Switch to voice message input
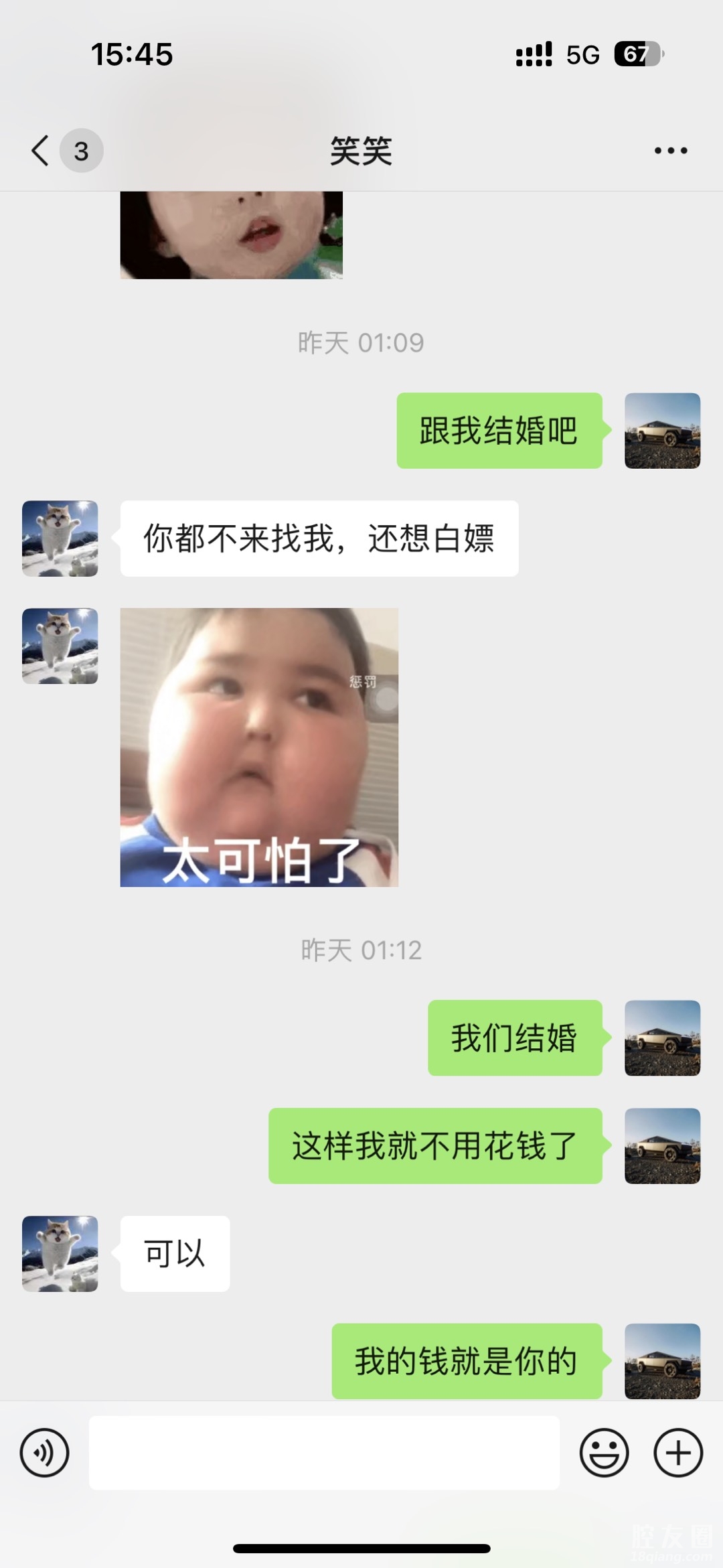 44,1453
